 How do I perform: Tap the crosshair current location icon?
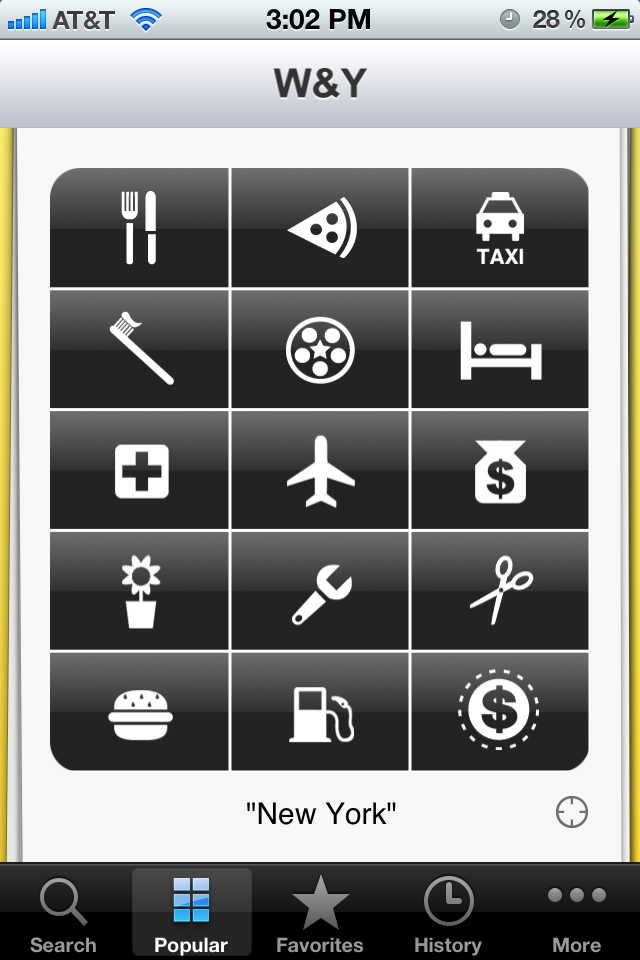coord(572,812)
